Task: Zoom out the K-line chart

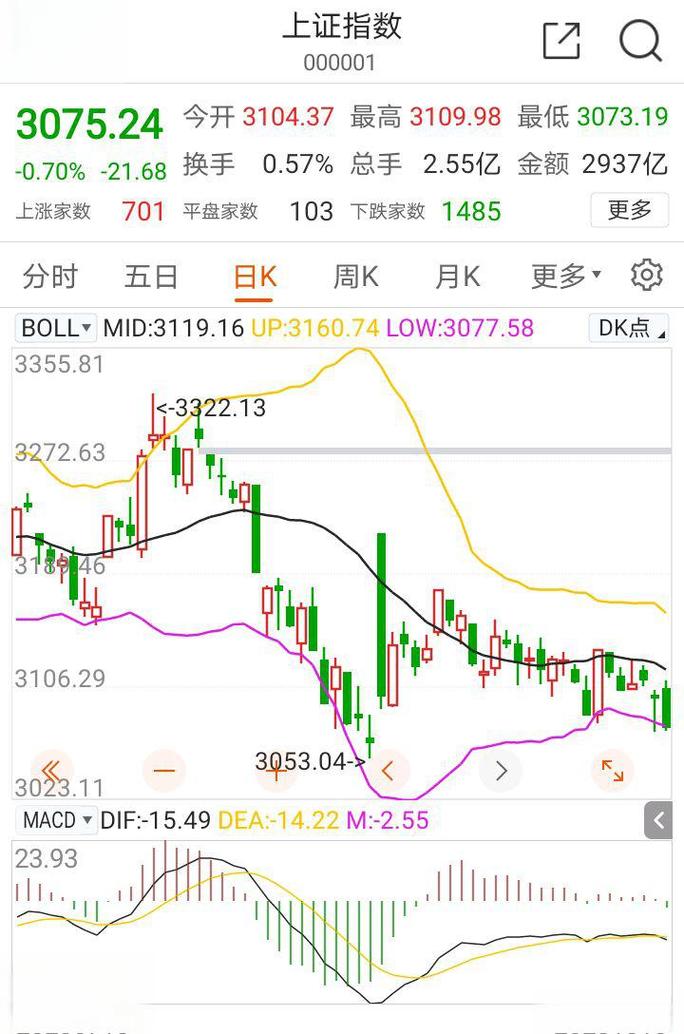Action: [165, 770]
